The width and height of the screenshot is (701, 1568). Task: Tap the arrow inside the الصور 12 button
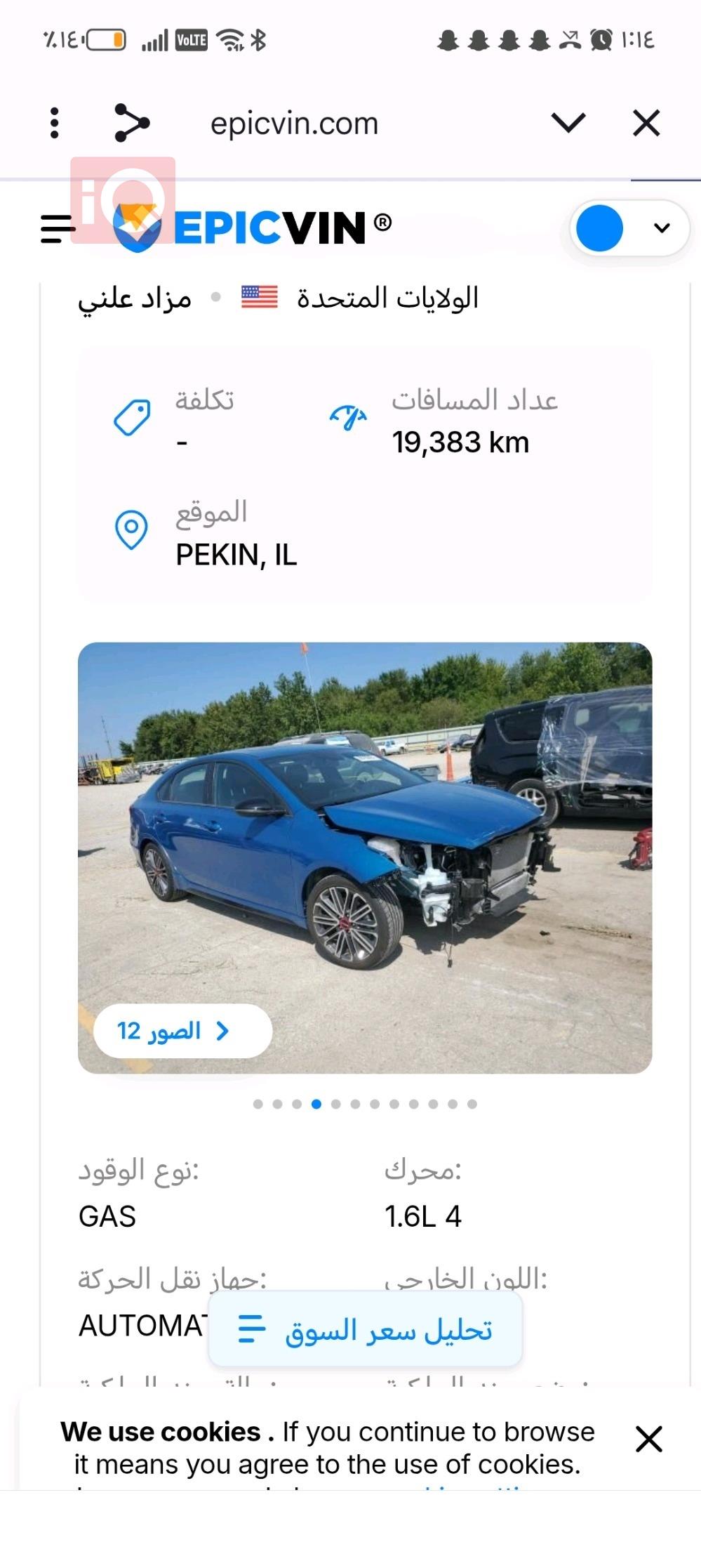click(223, 1030)
